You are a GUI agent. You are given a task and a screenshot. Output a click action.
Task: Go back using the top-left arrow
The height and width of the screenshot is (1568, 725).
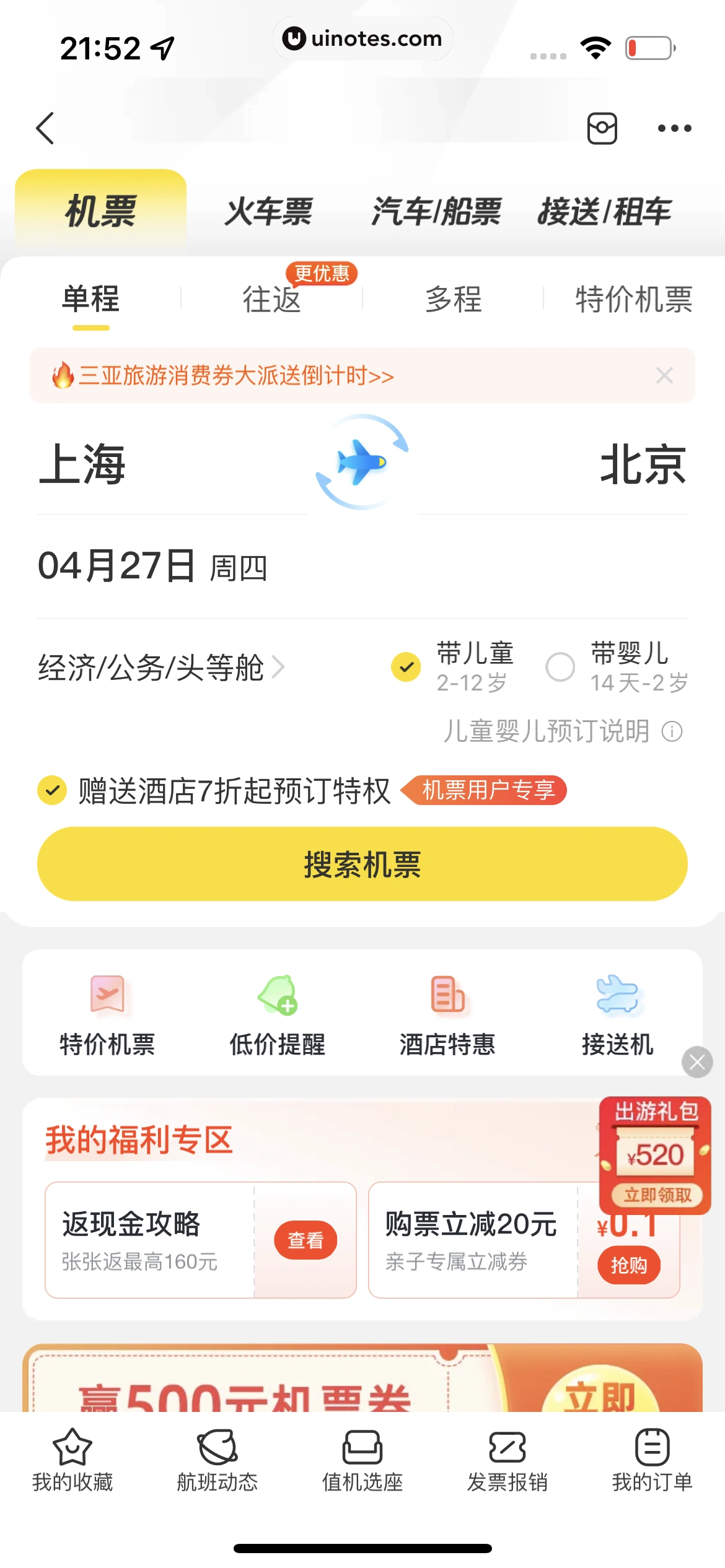pyautogui.click(x=46, y=128)
